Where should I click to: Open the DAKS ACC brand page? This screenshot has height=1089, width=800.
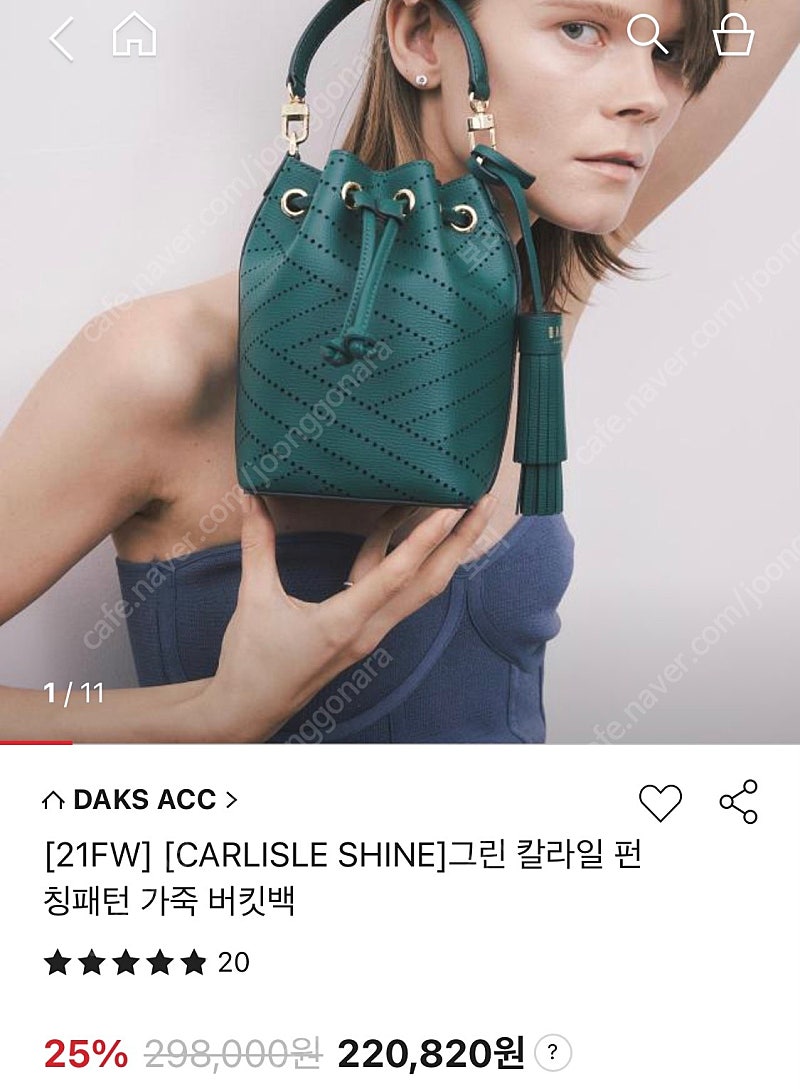pyautogui.click(x=142, y=800)
